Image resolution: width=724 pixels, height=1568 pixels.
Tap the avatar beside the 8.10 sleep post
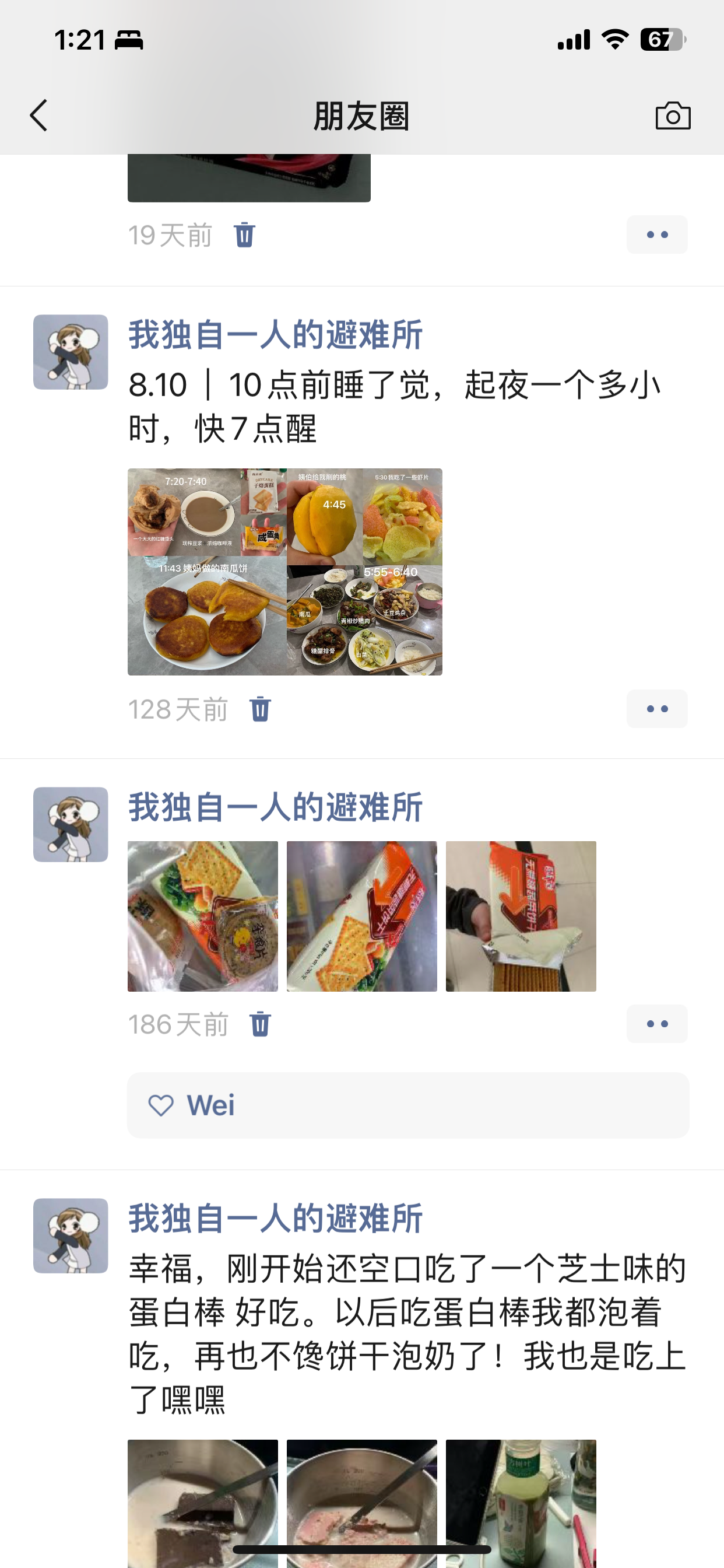(x=71, y=352)
